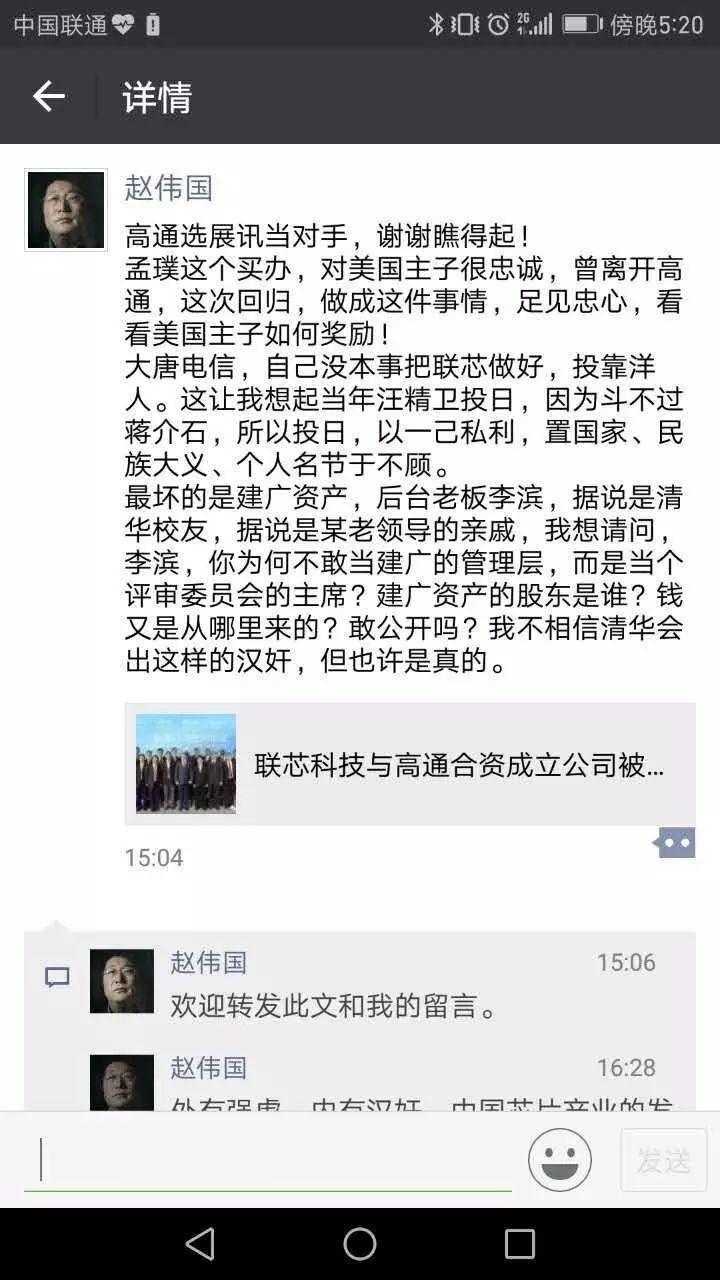Open the emoji picker
Screen dimensions: 720x1280
(559, 1160)
